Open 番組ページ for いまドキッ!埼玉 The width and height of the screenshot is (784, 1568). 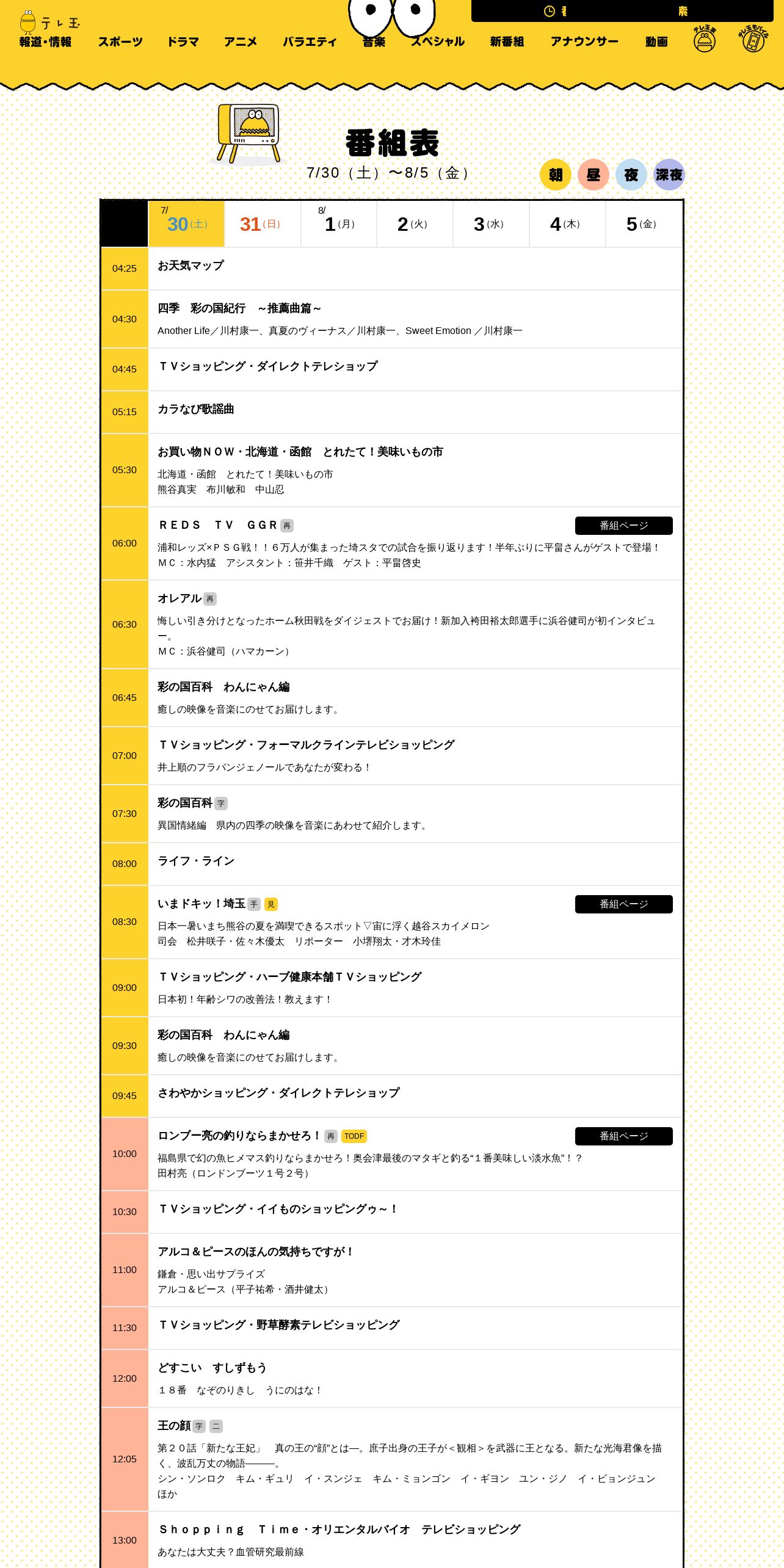pyautogui.click(x=624, y=904)
